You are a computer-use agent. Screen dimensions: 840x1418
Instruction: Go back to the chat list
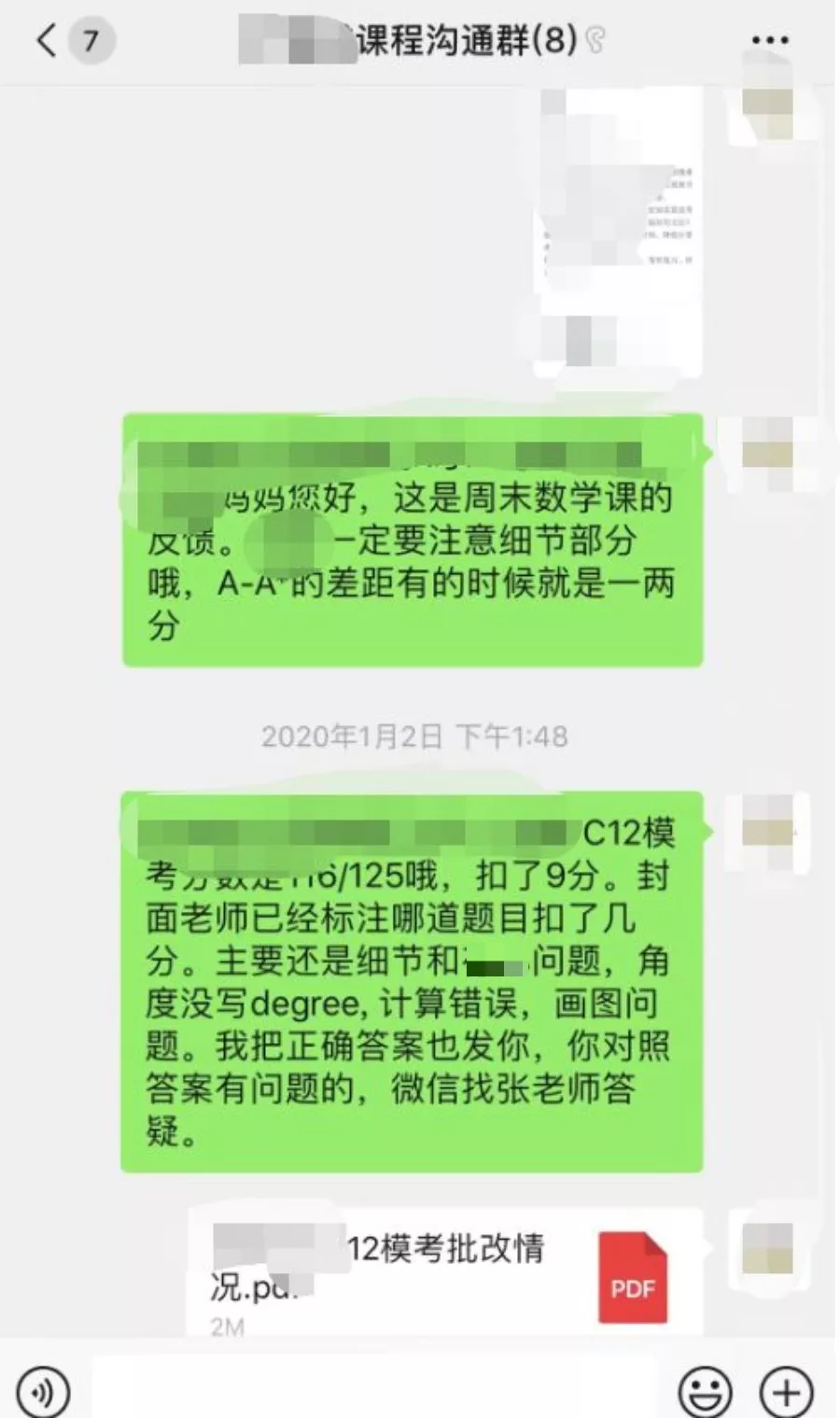[47, 41]
